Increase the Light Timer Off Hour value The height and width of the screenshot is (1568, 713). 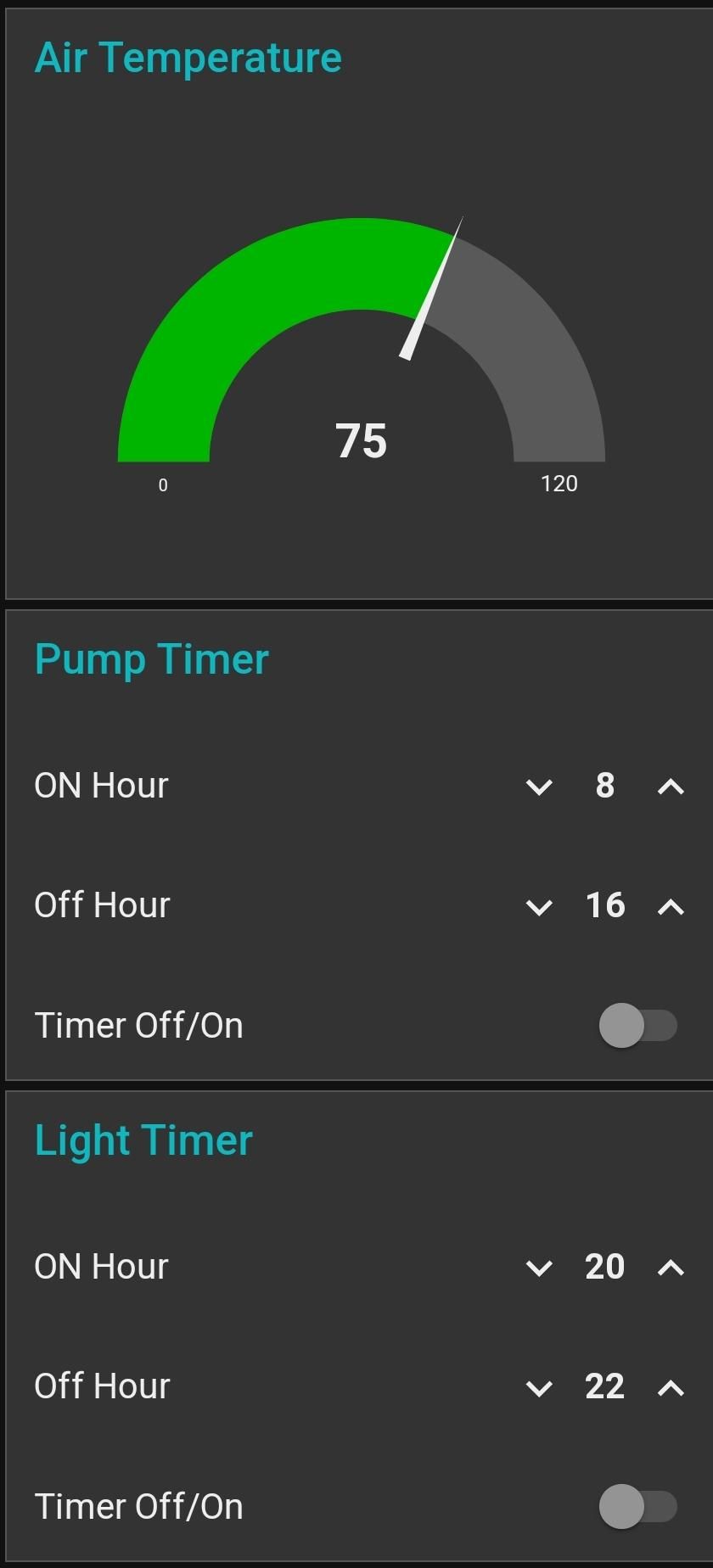[x=670, y=1387]
